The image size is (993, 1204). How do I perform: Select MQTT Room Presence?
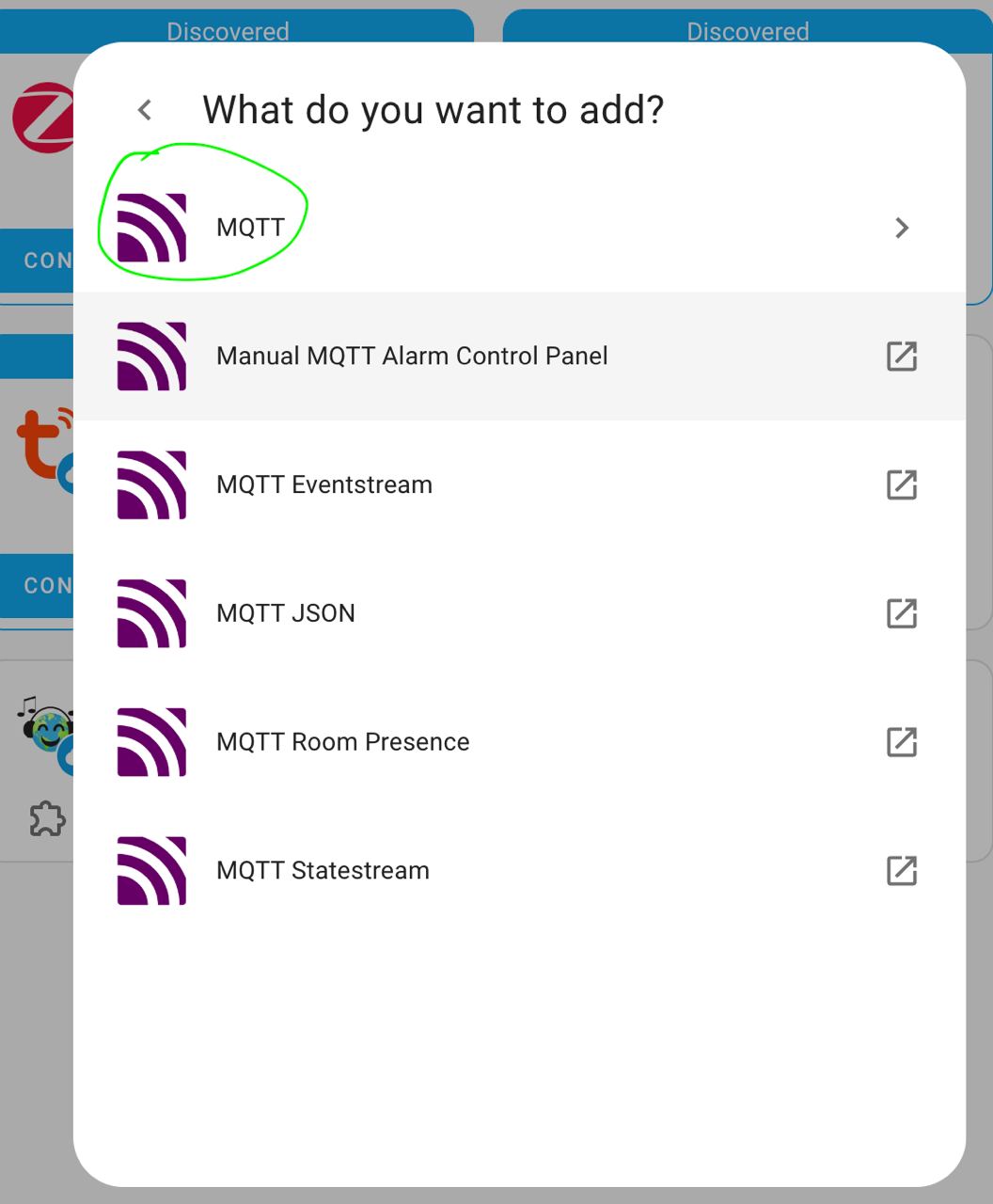click(342, 742)
